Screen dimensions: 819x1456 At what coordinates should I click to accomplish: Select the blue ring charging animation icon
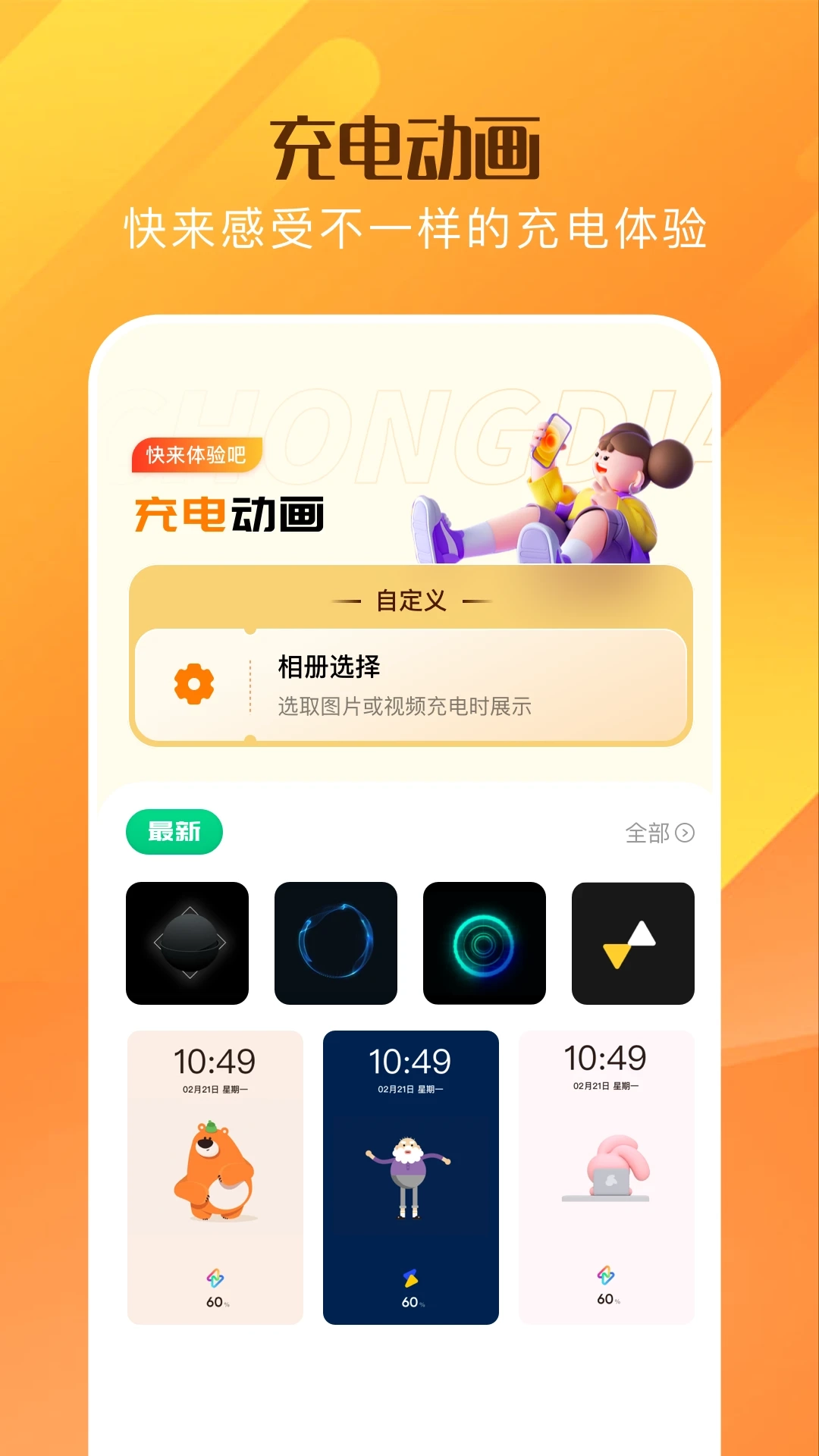(x=336, y=942)
